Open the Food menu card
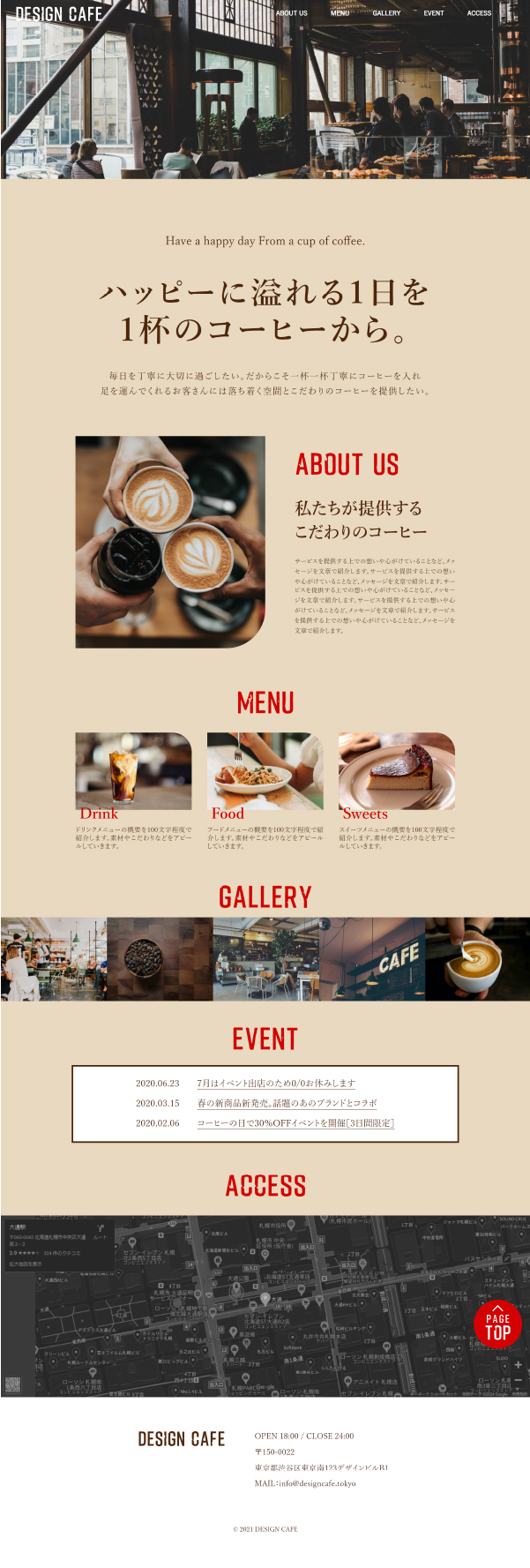The image size is (530, 1568). click(265, 771)
